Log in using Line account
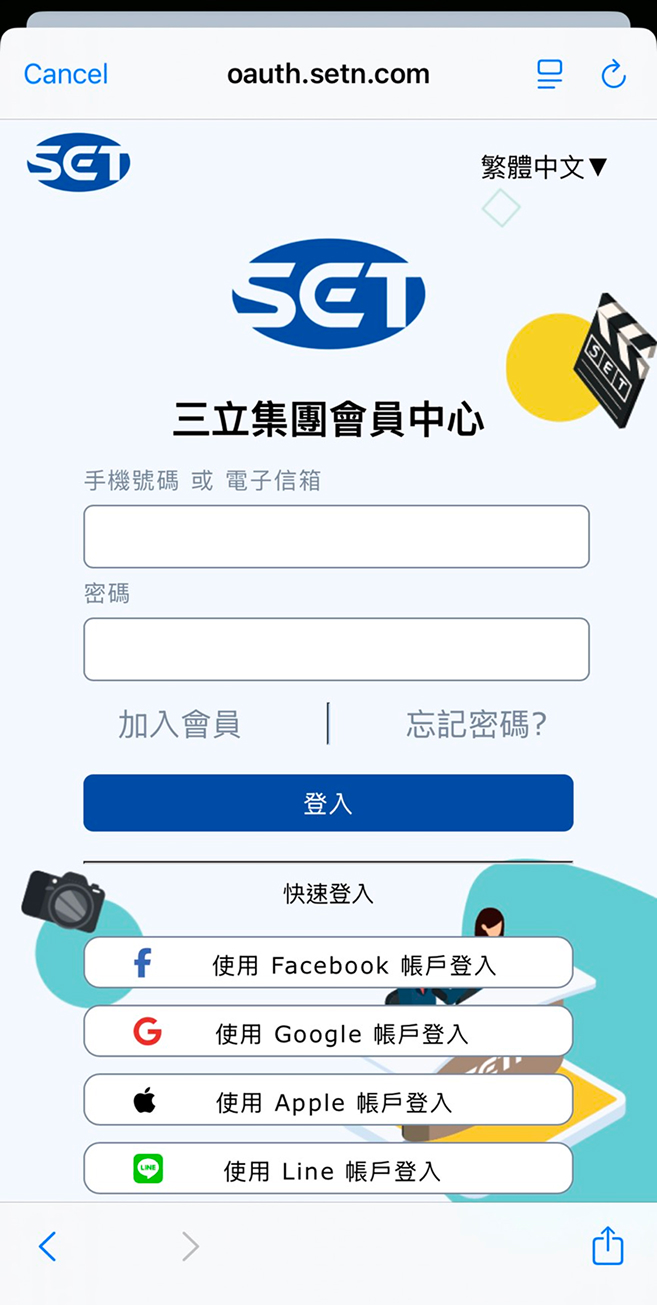 [328, 1168]
